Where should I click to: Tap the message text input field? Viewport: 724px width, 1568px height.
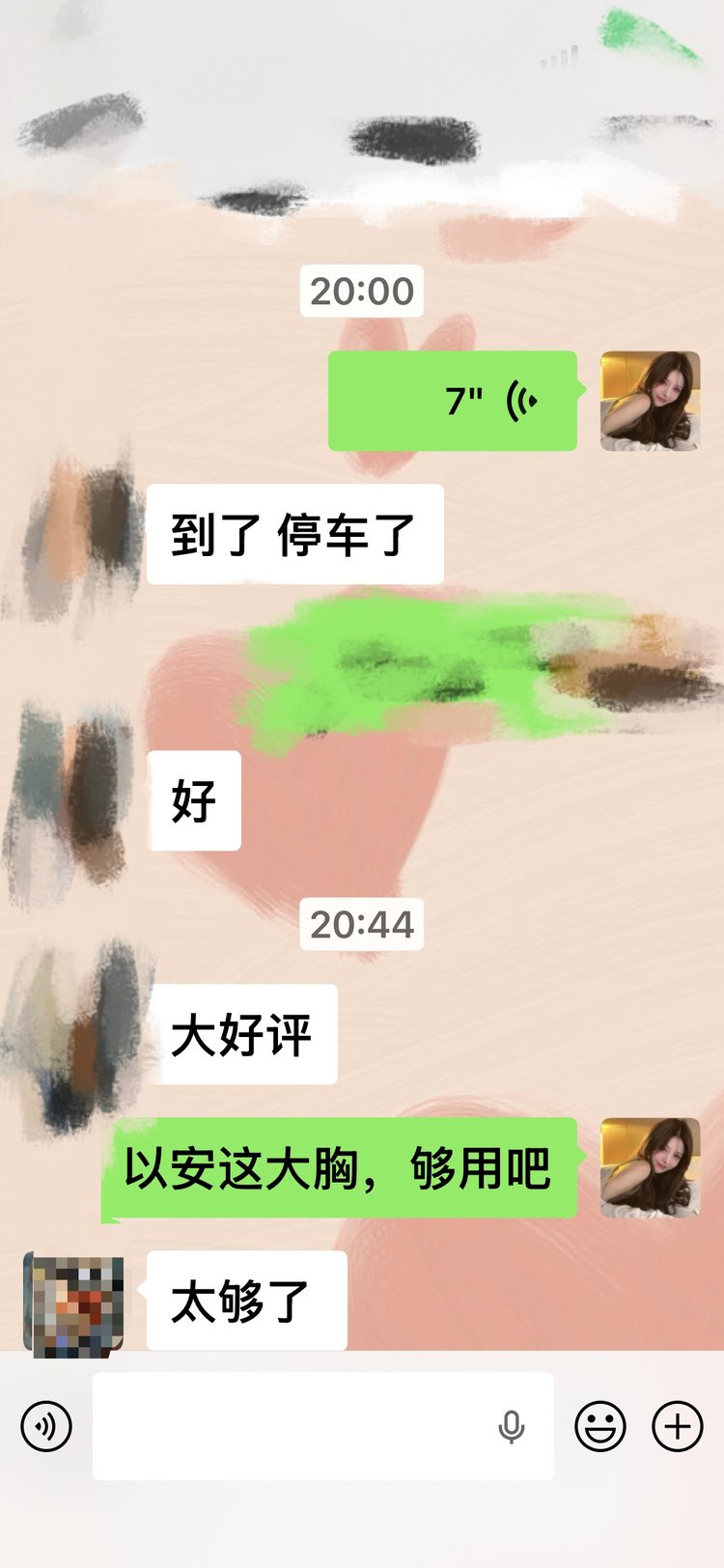290,1426
